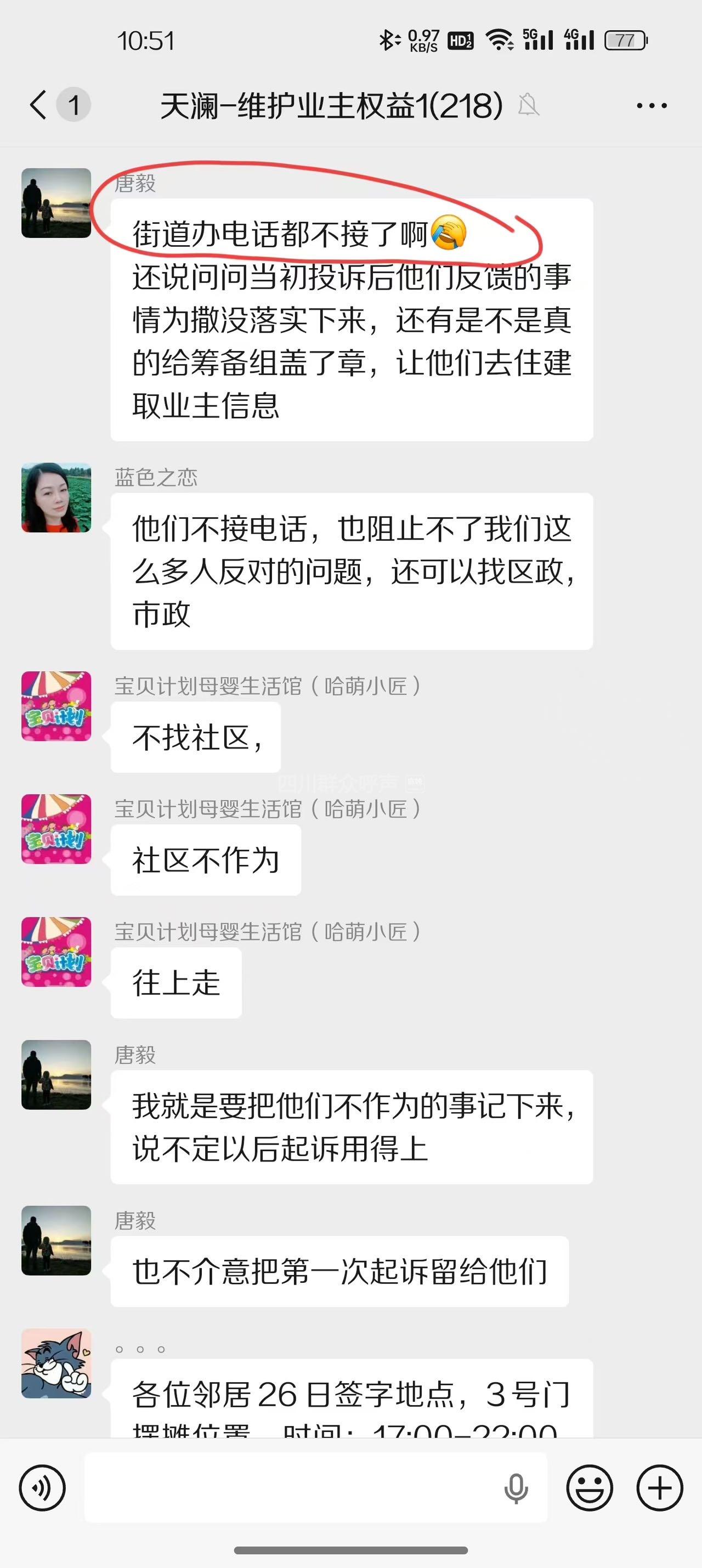Image resolution: width=702 pixels, height=1568 pixels.
Task: Open the group chat overflow menu
Action: (x=651, y=106)
